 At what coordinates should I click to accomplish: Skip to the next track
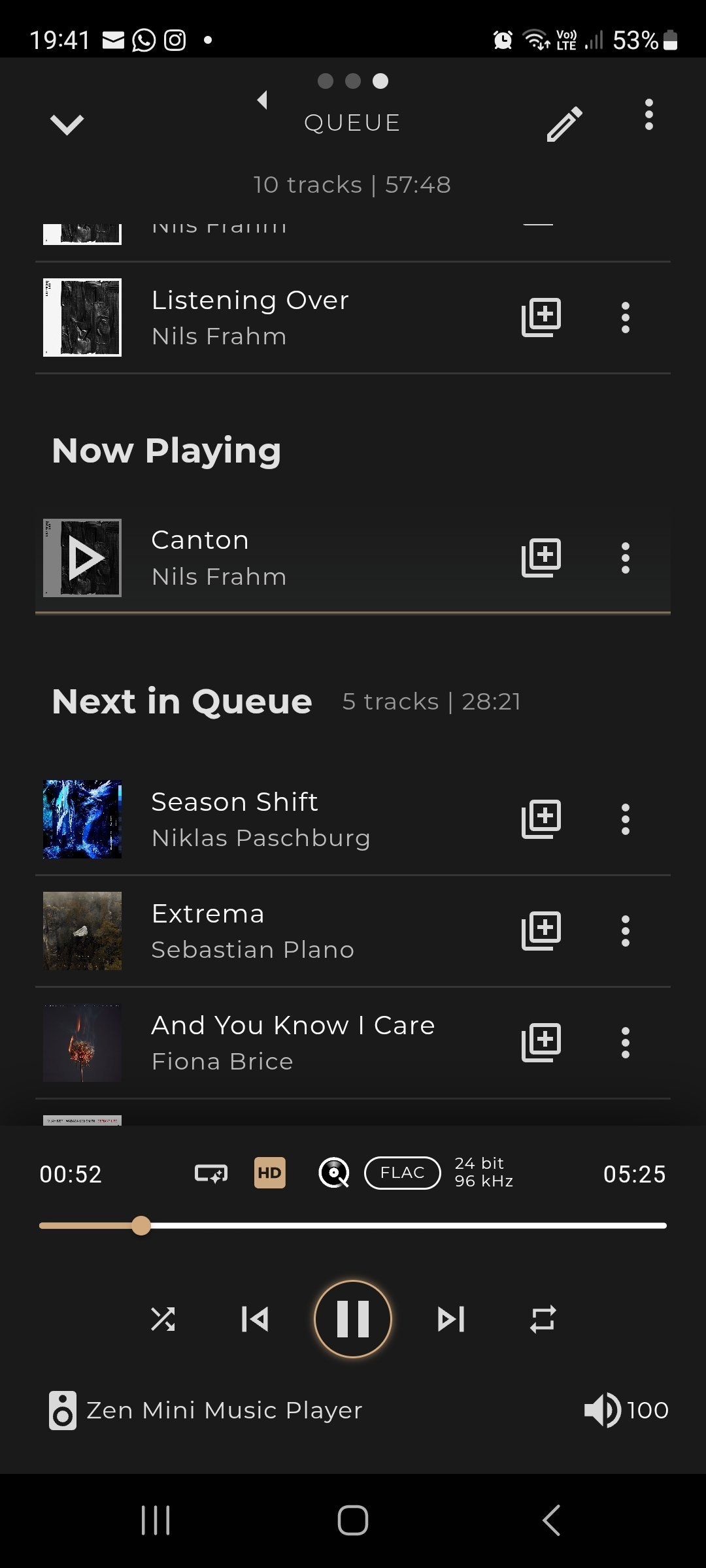pyautogui.click(x=451, y=1319)
